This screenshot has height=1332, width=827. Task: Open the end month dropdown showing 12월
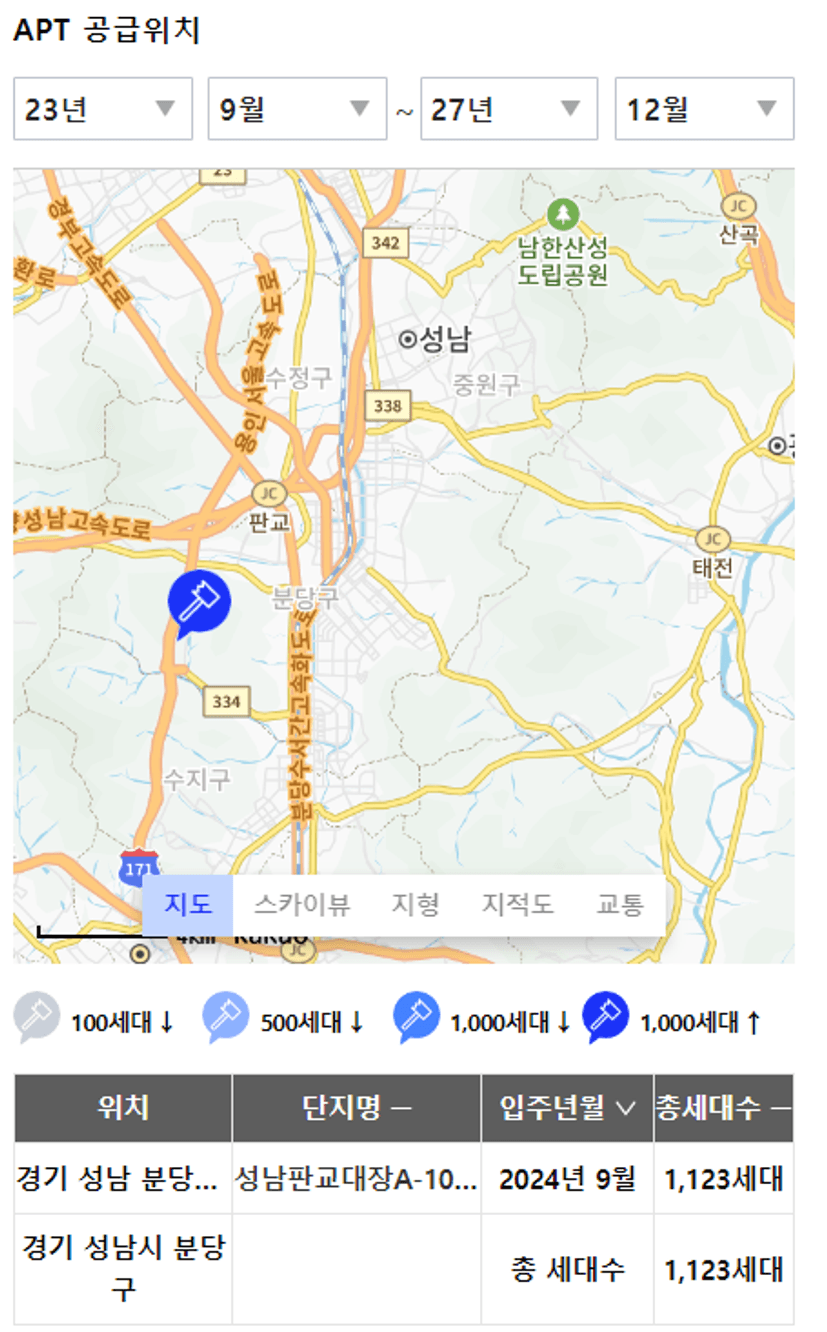[704, 109]
